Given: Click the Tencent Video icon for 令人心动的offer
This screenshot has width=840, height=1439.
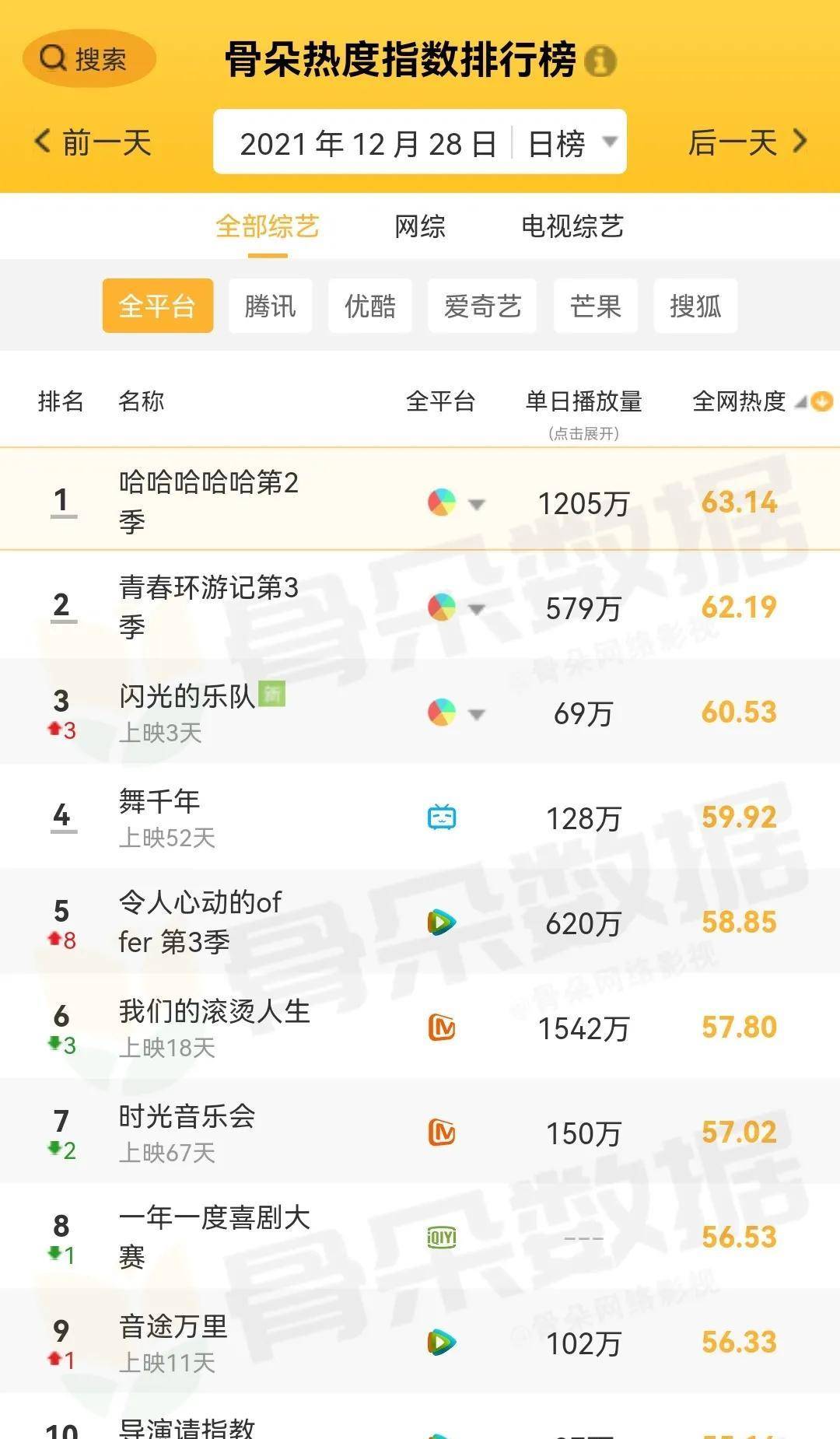Looking at the screenshot, I should coord(442,921).
